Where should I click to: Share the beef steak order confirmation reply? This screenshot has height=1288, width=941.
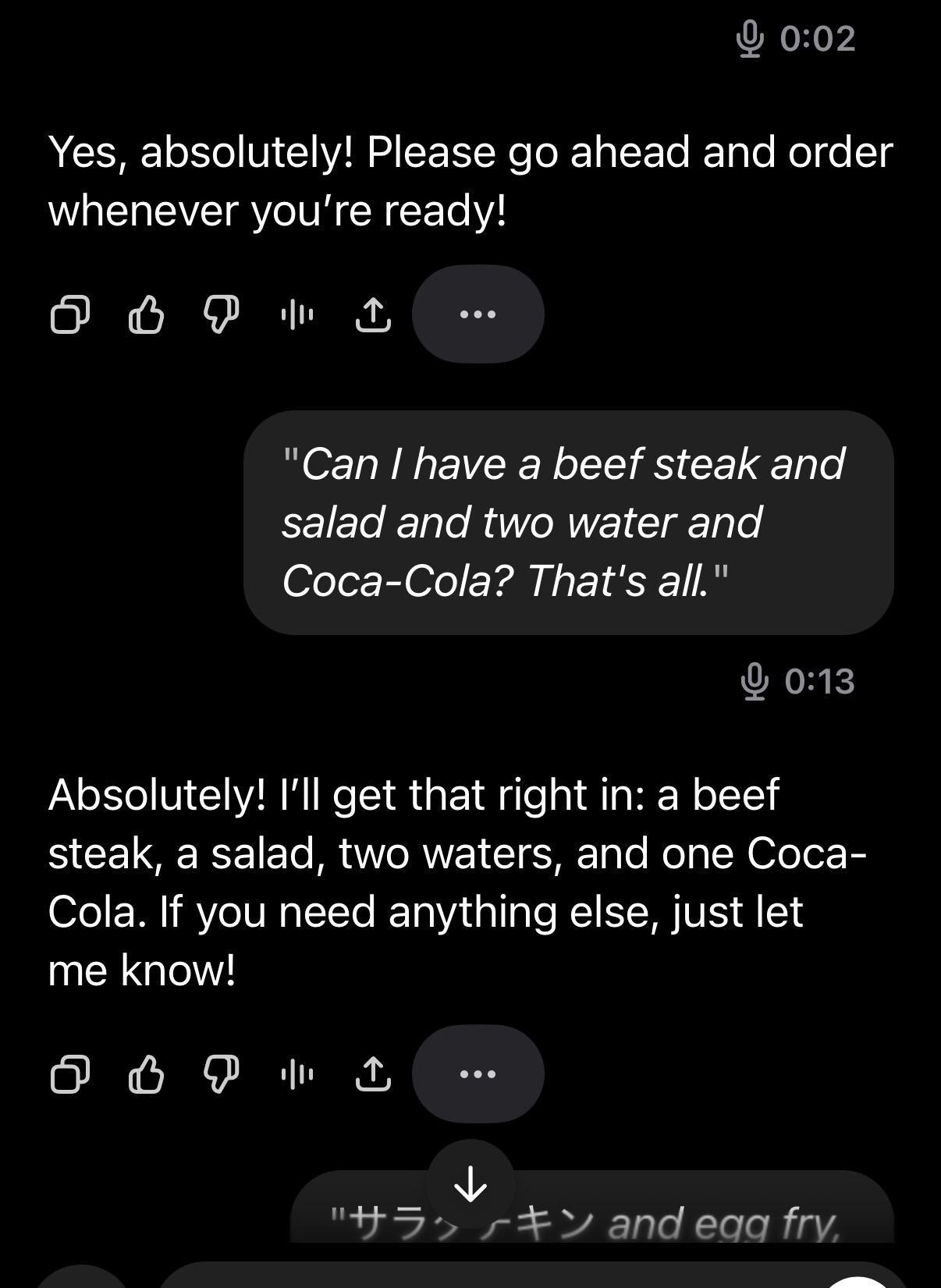click(373, 1074)
